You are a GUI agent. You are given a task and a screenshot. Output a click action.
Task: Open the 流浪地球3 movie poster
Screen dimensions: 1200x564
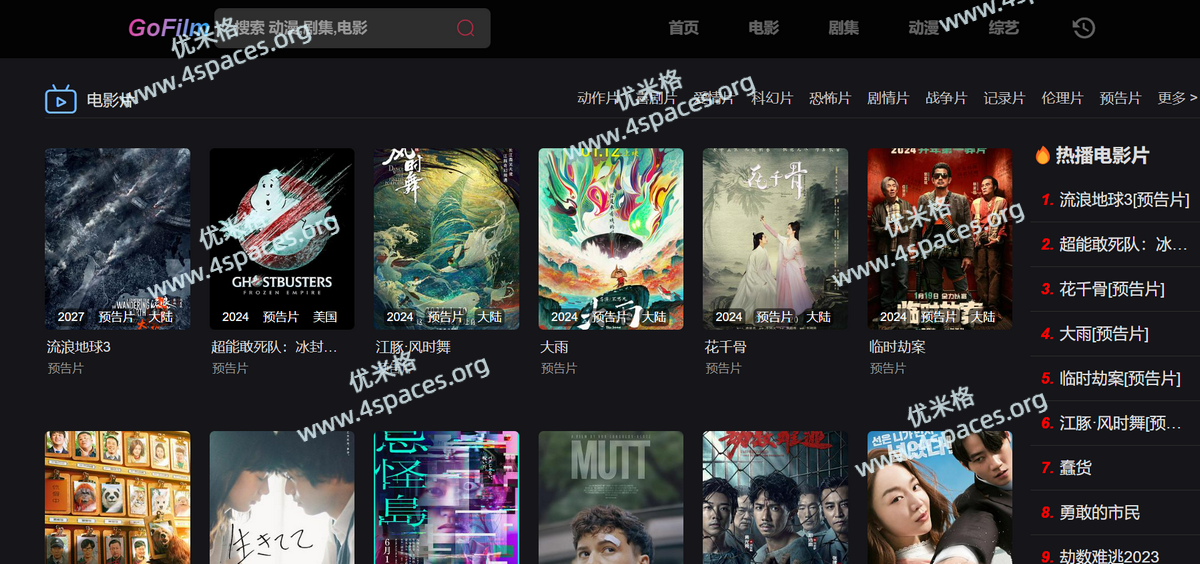pyautogui.click(x=117, y=238)
